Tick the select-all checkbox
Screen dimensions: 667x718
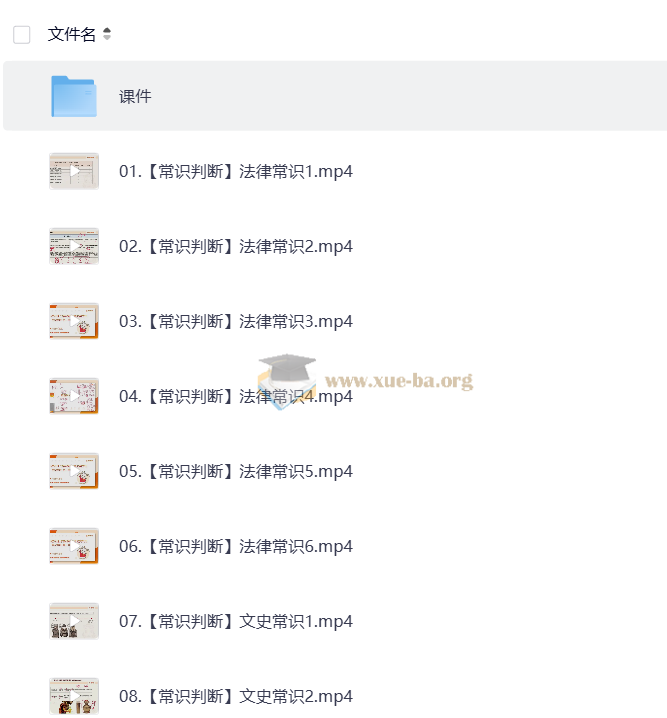coord(22,35)
